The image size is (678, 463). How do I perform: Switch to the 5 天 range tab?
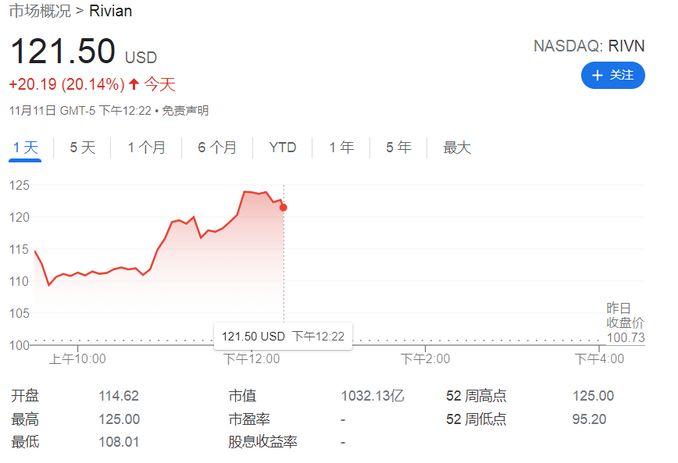[x=83, y=147]
